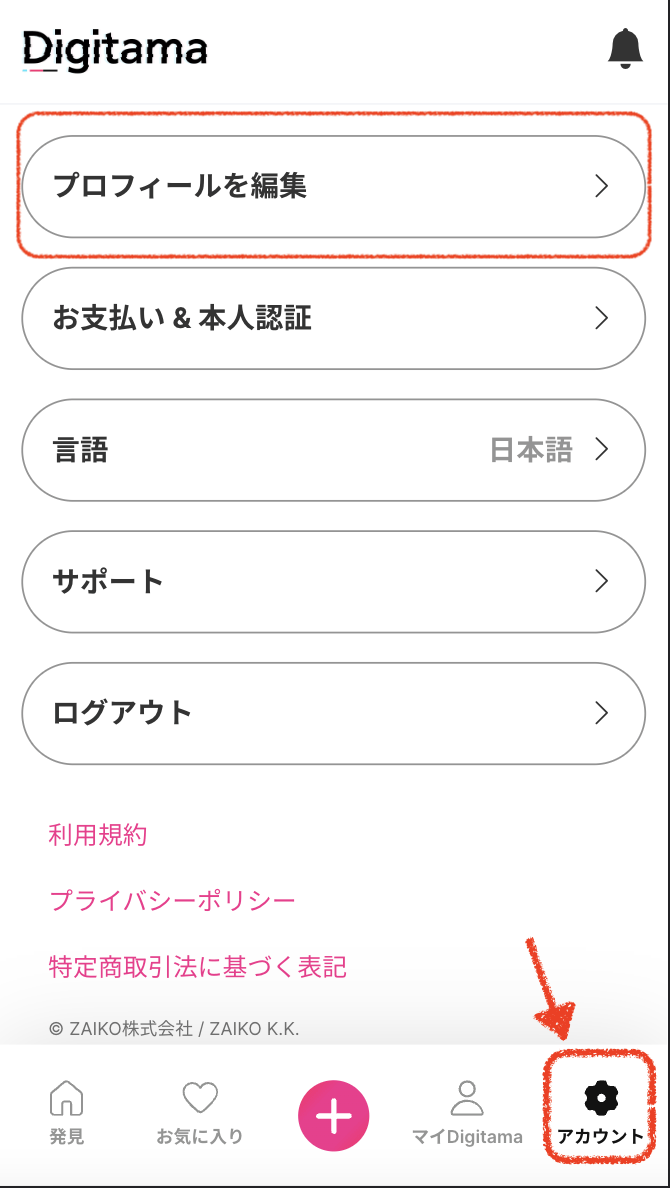Go to the お気に入り tab
The width and height of the screenshot is (670, 1188).
(x=200, y=1112)
